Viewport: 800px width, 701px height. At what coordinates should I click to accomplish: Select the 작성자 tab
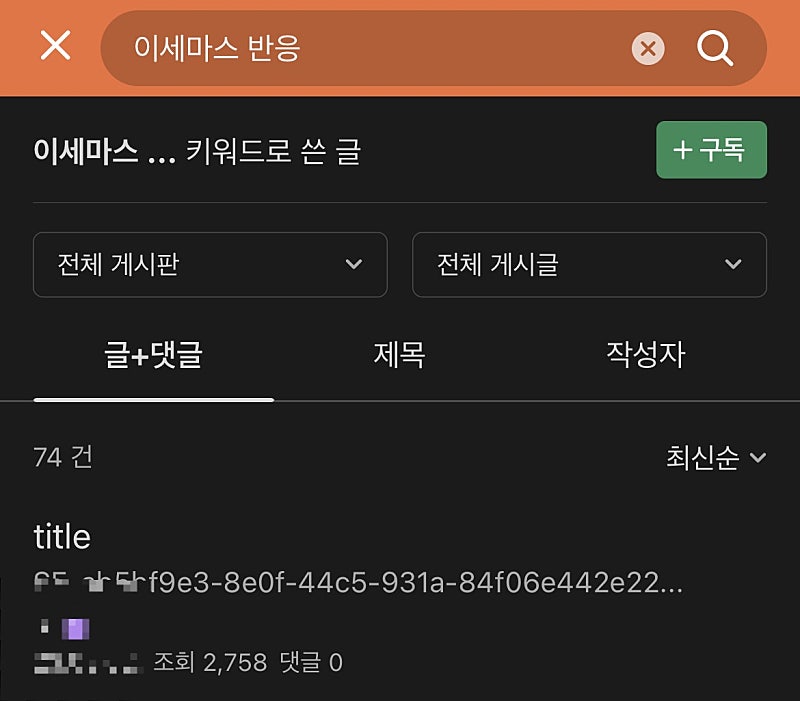tap(645, 355)
